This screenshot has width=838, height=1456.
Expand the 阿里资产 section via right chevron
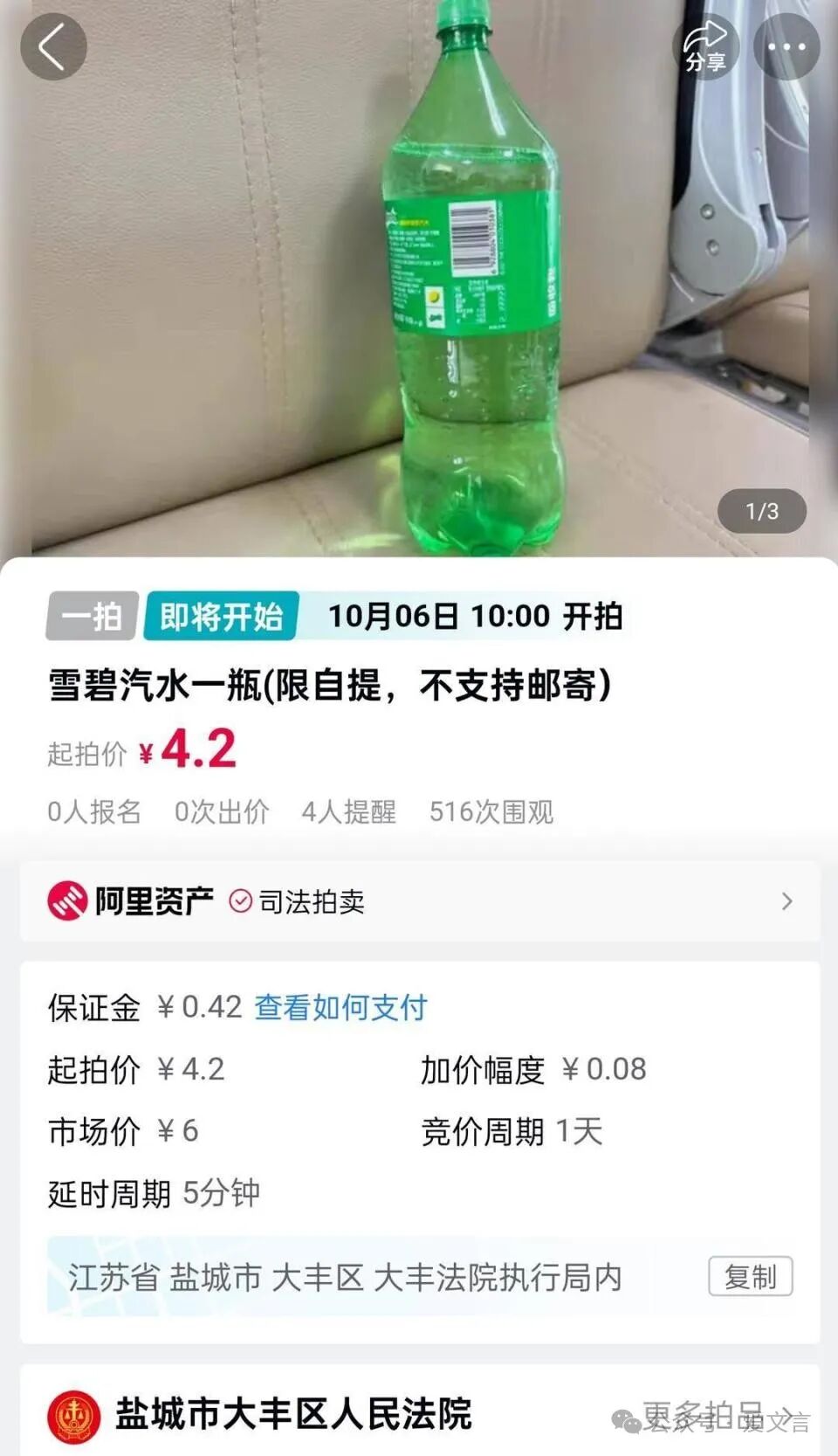786,901
